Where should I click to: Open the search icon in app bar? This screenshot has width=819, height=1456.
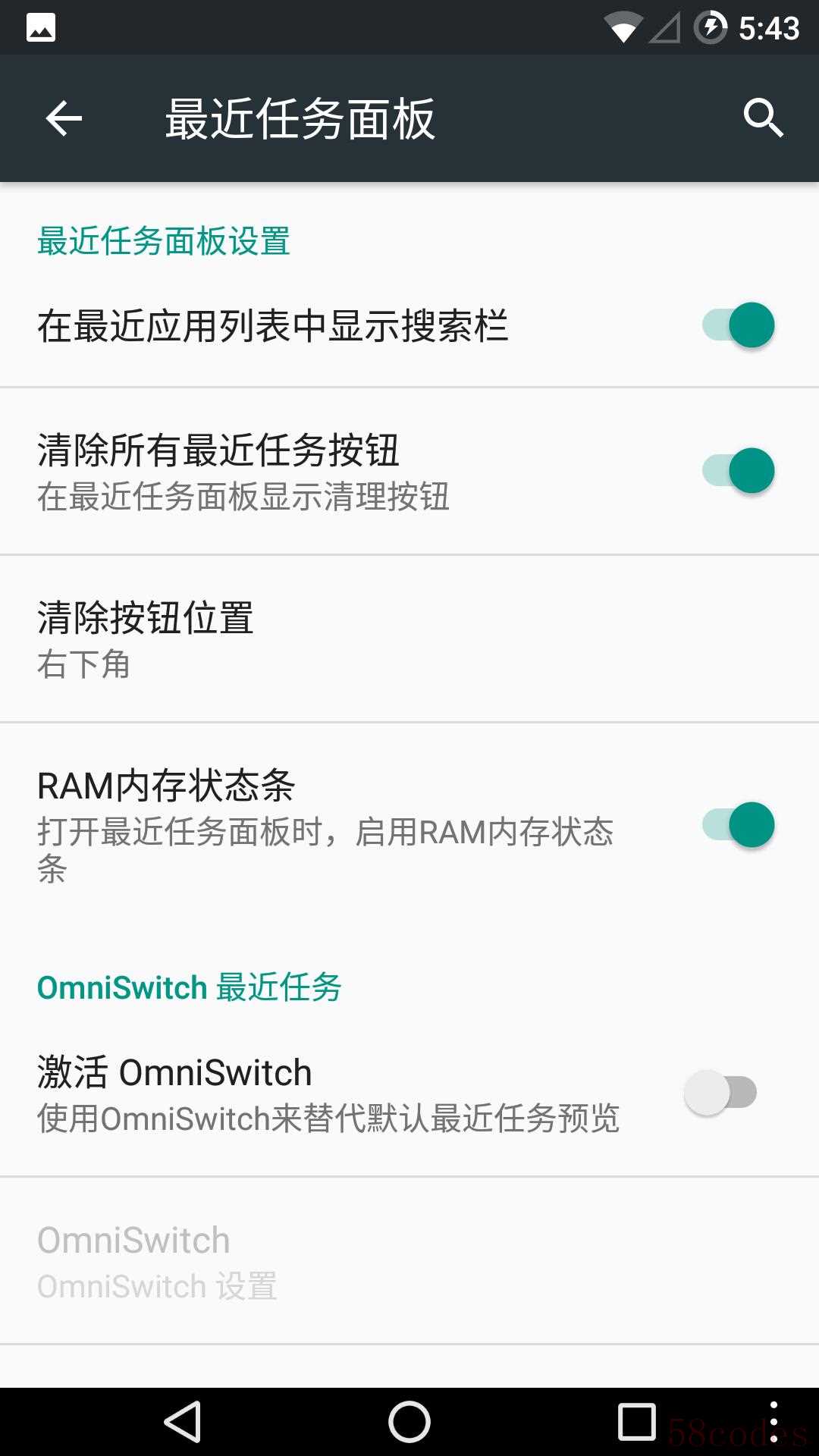pyautogui.click(x=762, y=118)
